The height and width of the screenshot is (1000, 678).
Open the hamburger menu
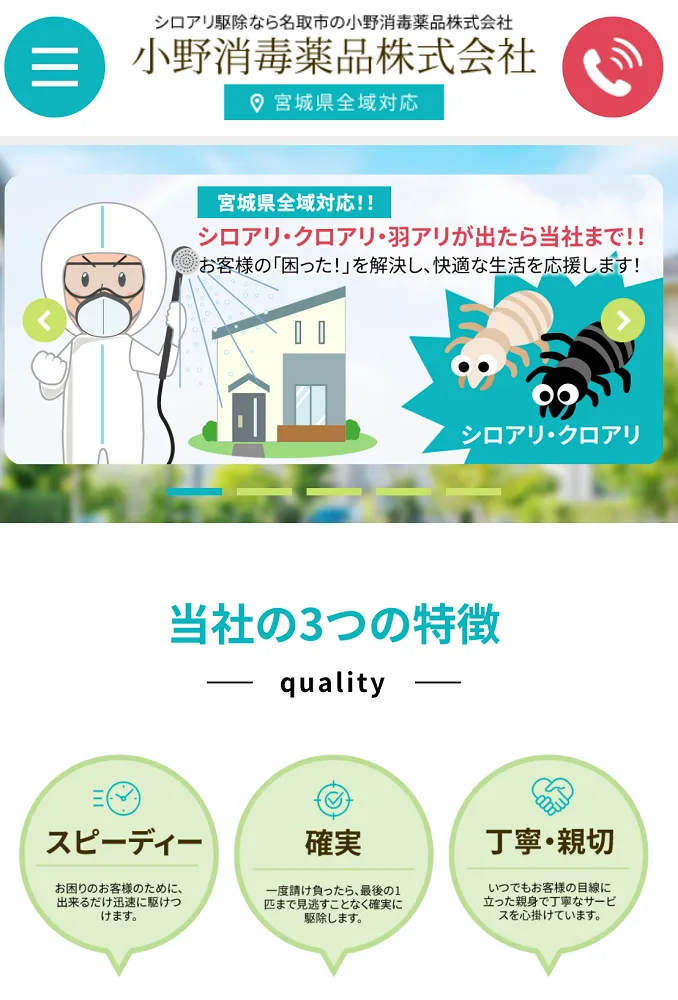coord(55,67)
